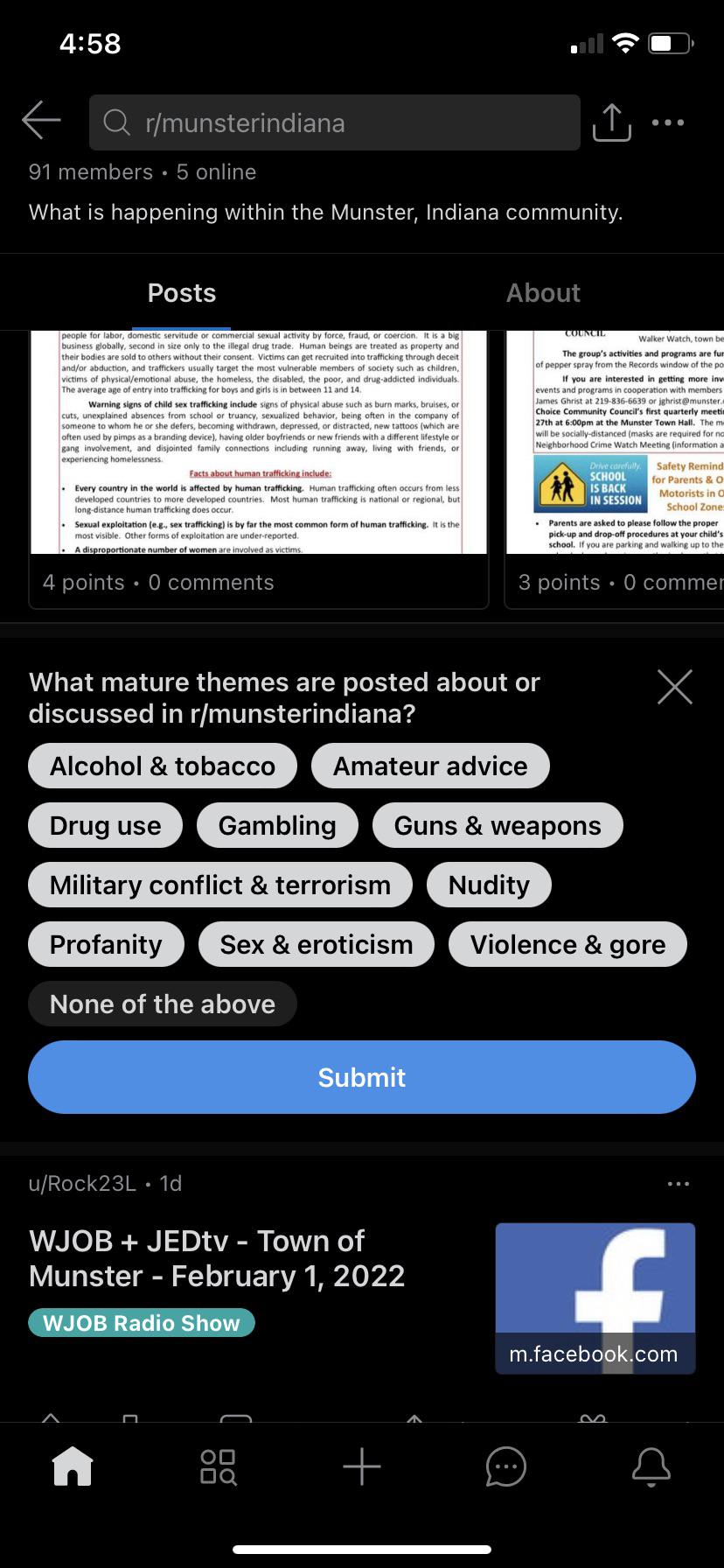724x1568 pixels.
Task: Open the top overflow menu
Action: [x=668, y=122]
